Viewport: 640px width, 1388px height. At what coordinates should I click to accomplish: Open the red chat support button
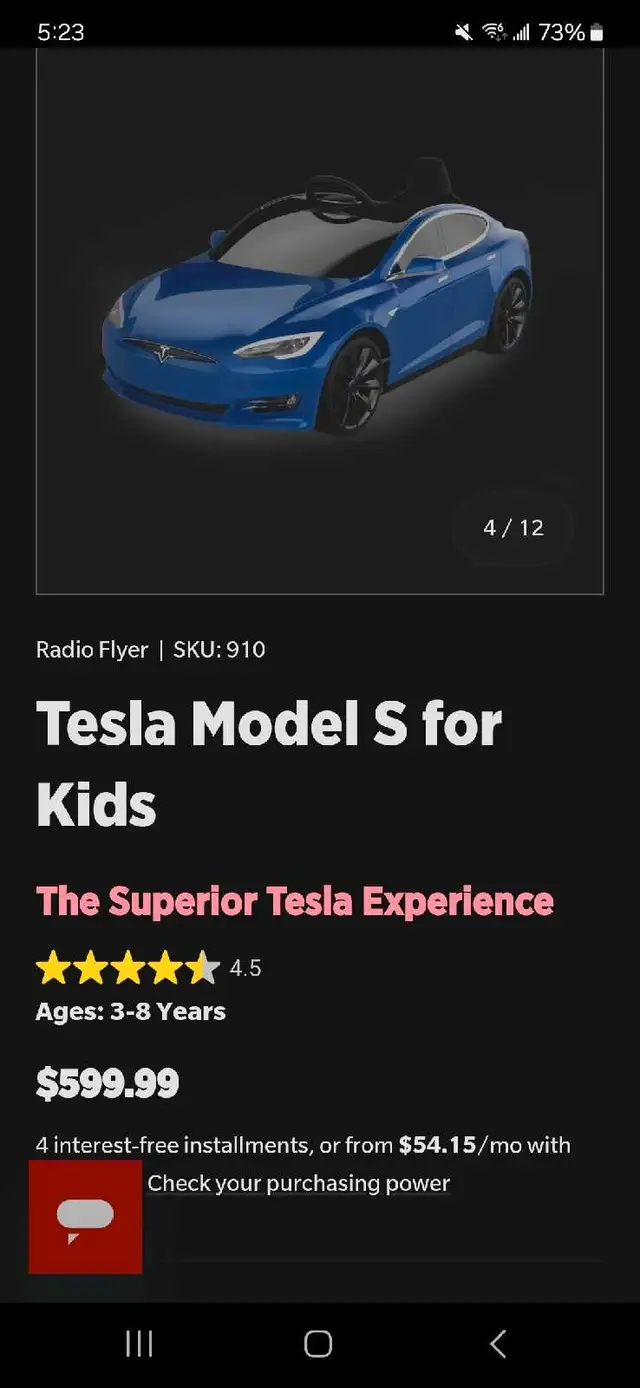[85, 1216]
